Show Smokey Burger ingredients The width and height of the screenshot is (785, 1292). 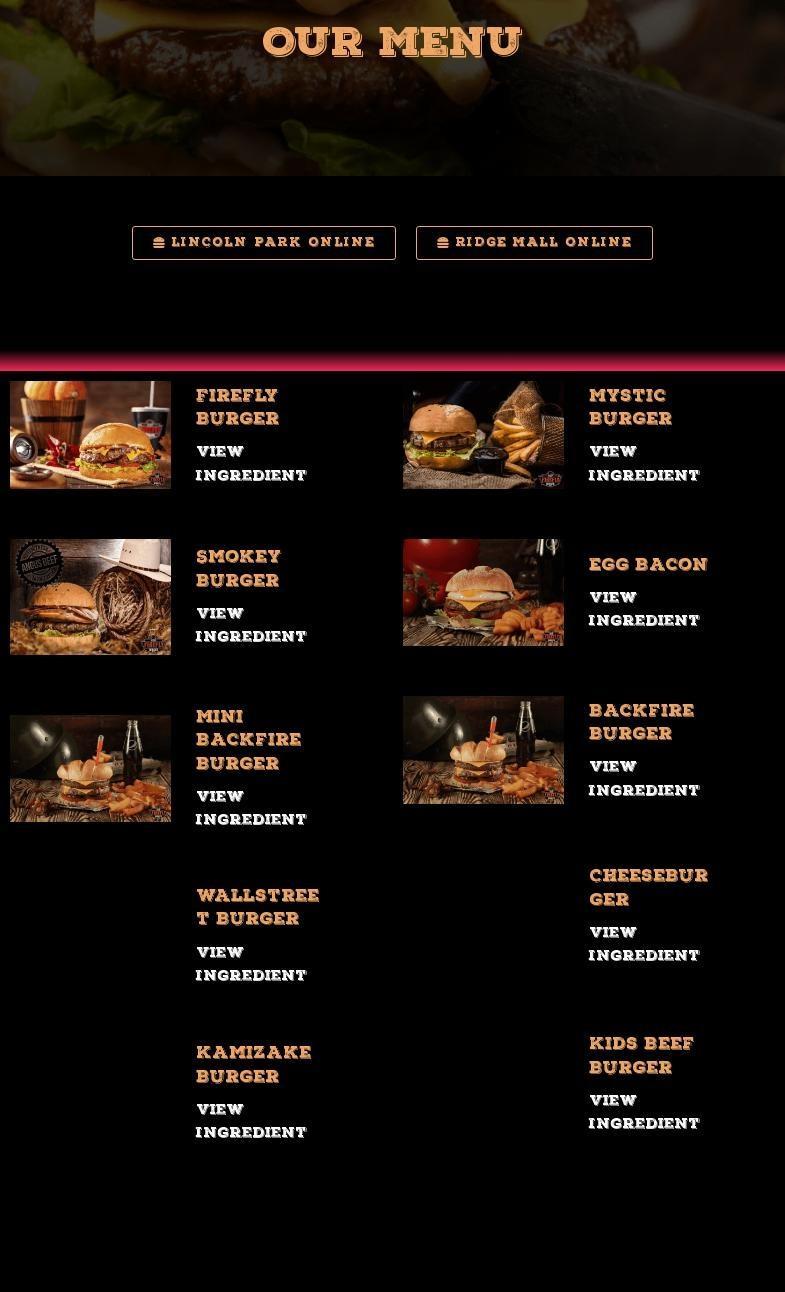[x=250, y=625]
